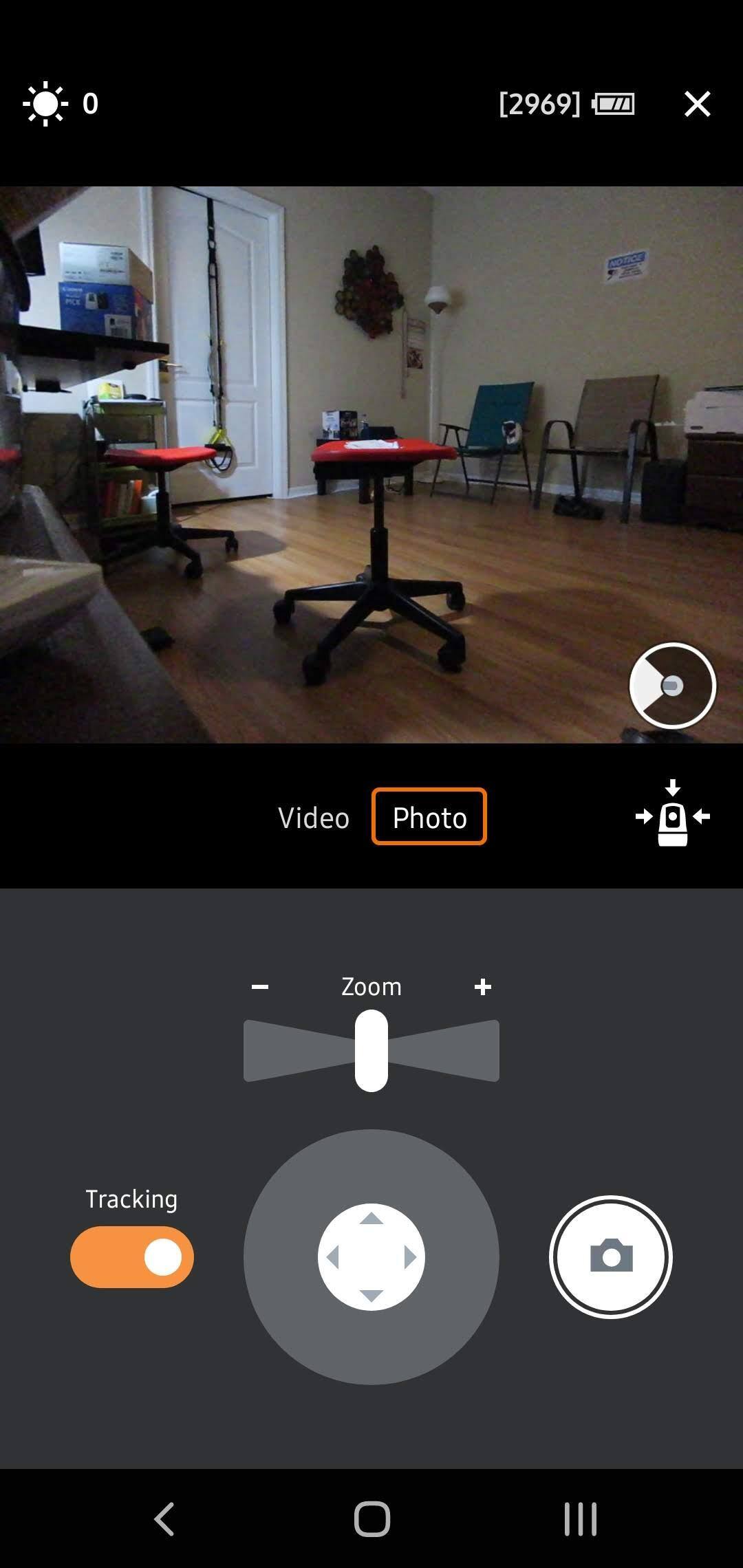Tilt the camera down with the joystick arrow

[x=371, y=1295]
